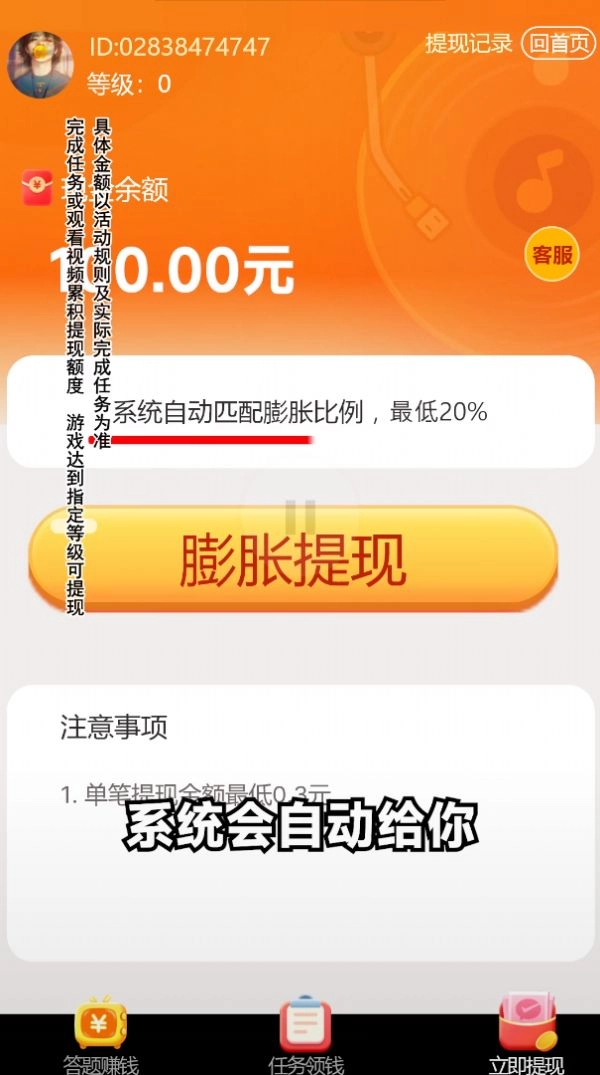The width and height of the screenshot is (600, 1075).
Task: Go back via 回首页 button
Action: [x=558, y=44]
